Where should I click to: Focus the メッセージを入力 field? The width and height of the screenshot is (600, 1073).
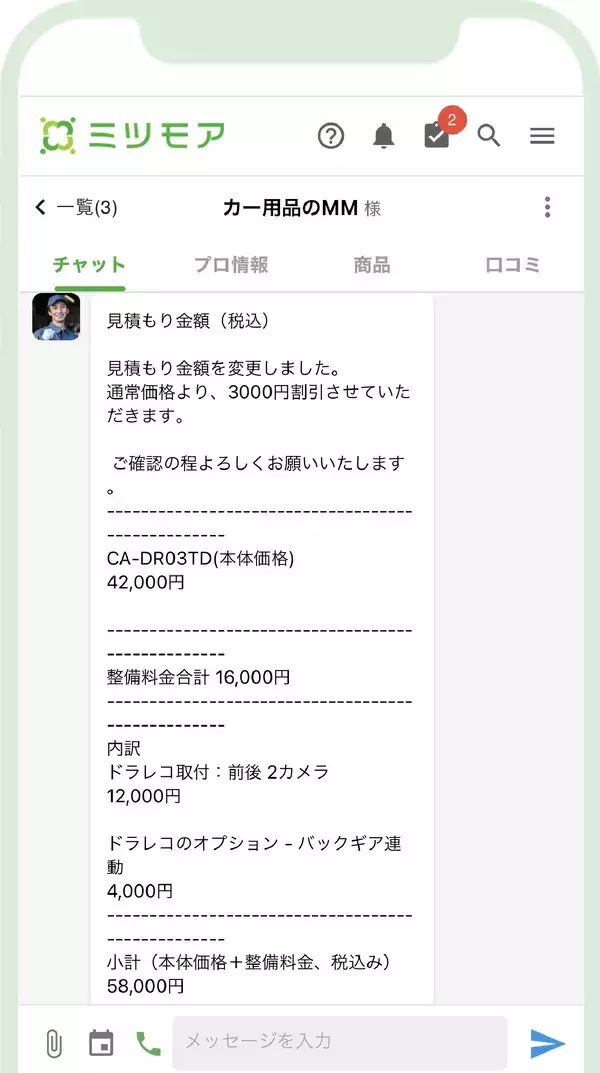pyautogui.click(x=339, y=1043)
